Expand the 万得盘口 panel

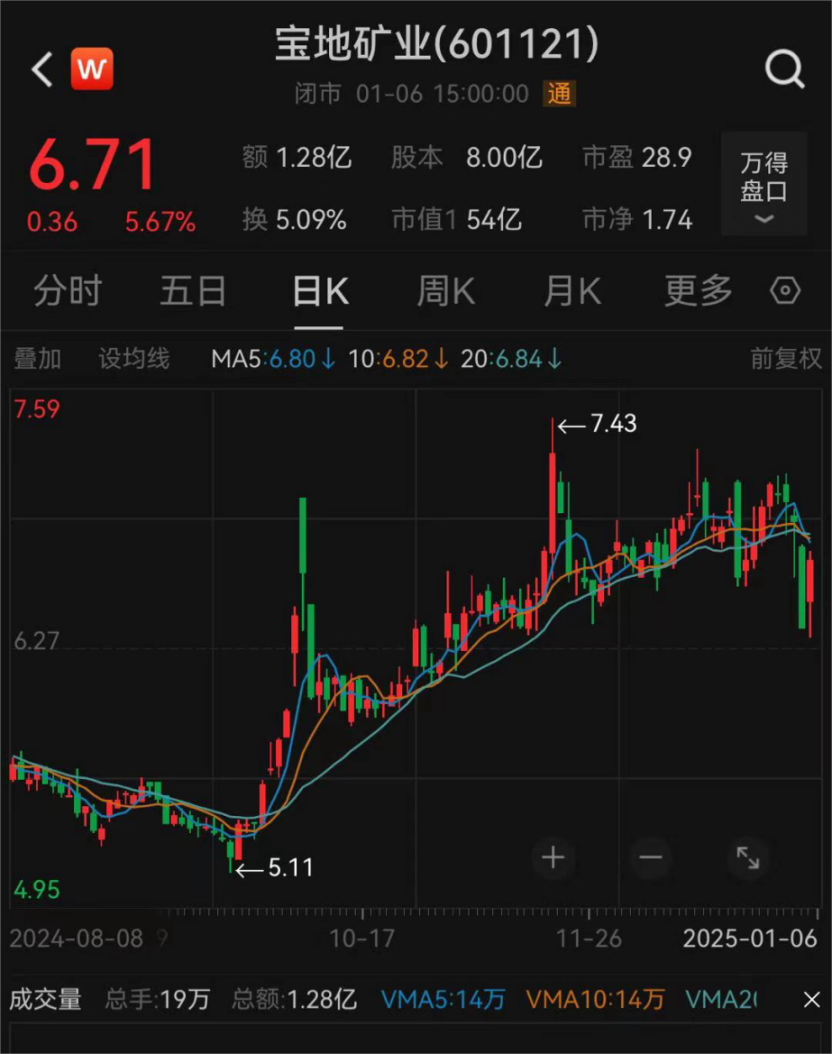(x=764, y=185)
